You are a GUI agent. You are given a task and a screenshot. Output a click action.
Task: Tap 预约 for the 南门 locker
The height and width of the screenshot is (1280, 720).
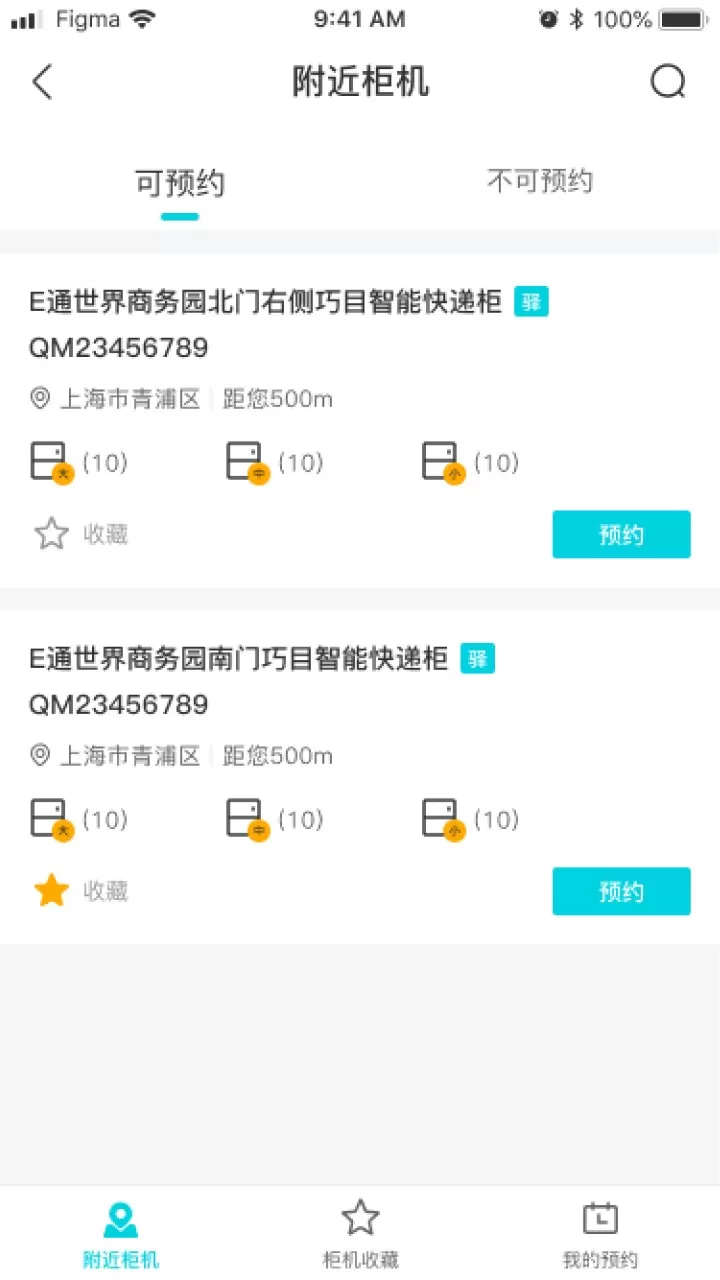coord(621,891)
